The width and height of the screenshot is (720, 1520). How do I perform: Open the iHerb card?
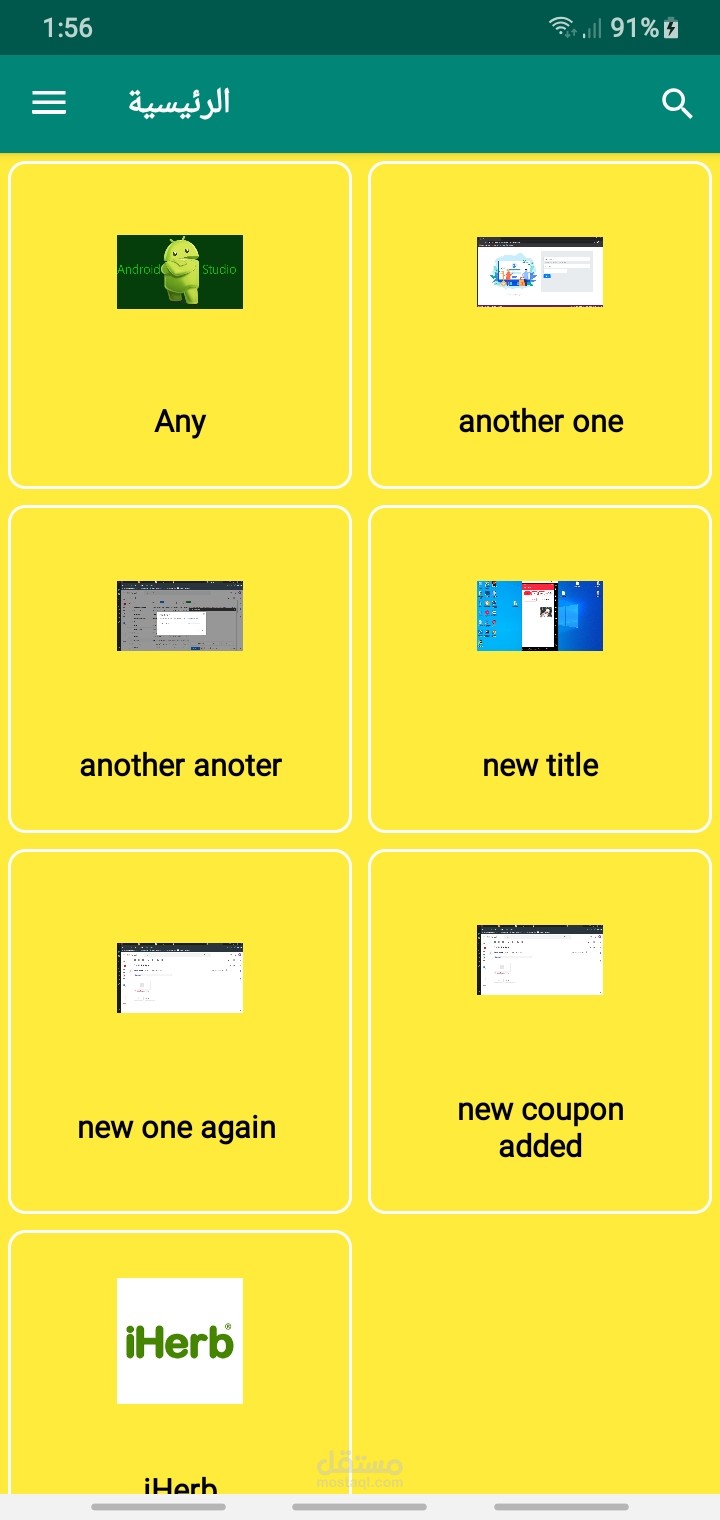coord(180,1363)
